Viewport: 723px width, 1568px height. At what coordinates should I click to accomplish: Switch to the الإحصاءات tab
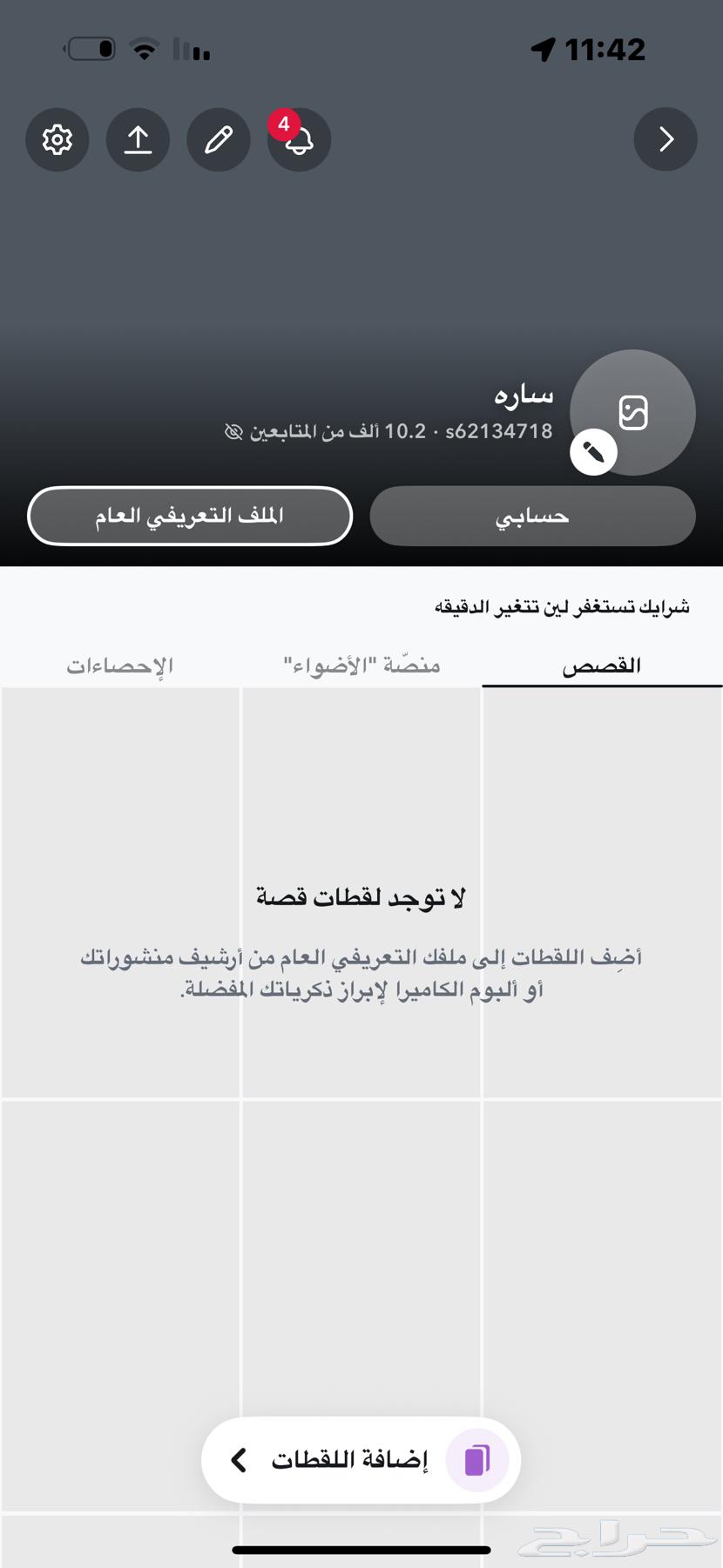pyautogui.click(x=120, y=665)
